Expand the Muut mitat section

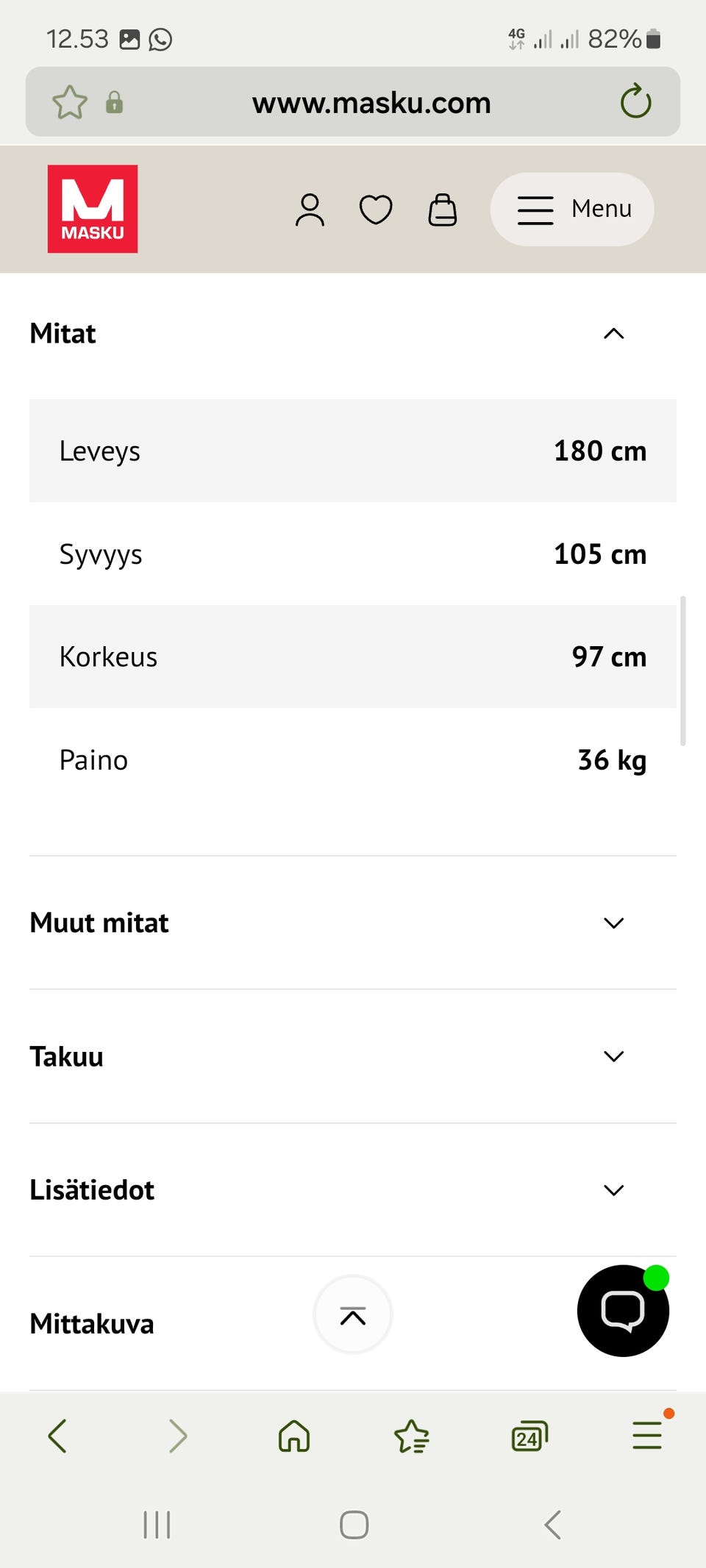613,923
